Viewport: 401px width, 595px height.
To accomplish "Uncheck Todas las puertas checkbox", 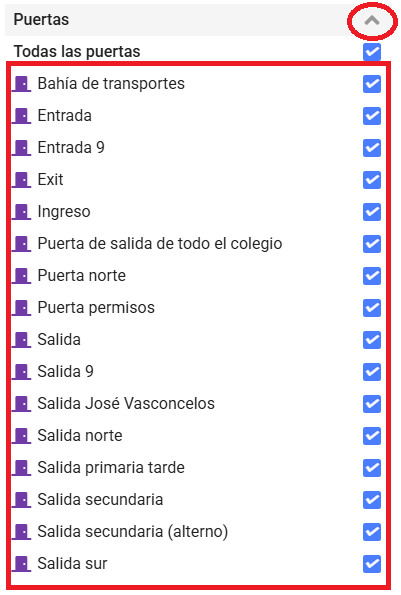I will click(x=372, y=52).
